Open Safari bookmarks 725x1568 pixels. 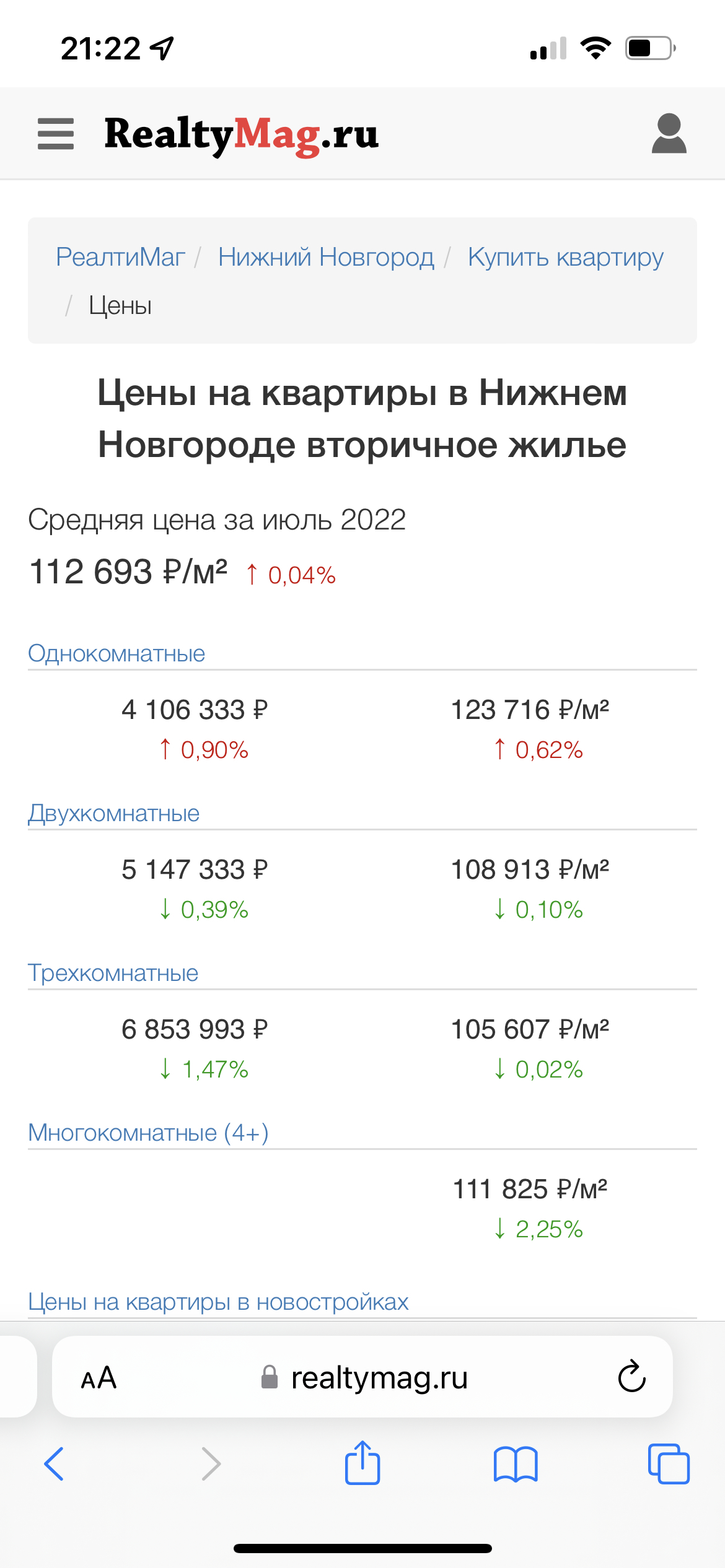click(x=516, y=1464)
